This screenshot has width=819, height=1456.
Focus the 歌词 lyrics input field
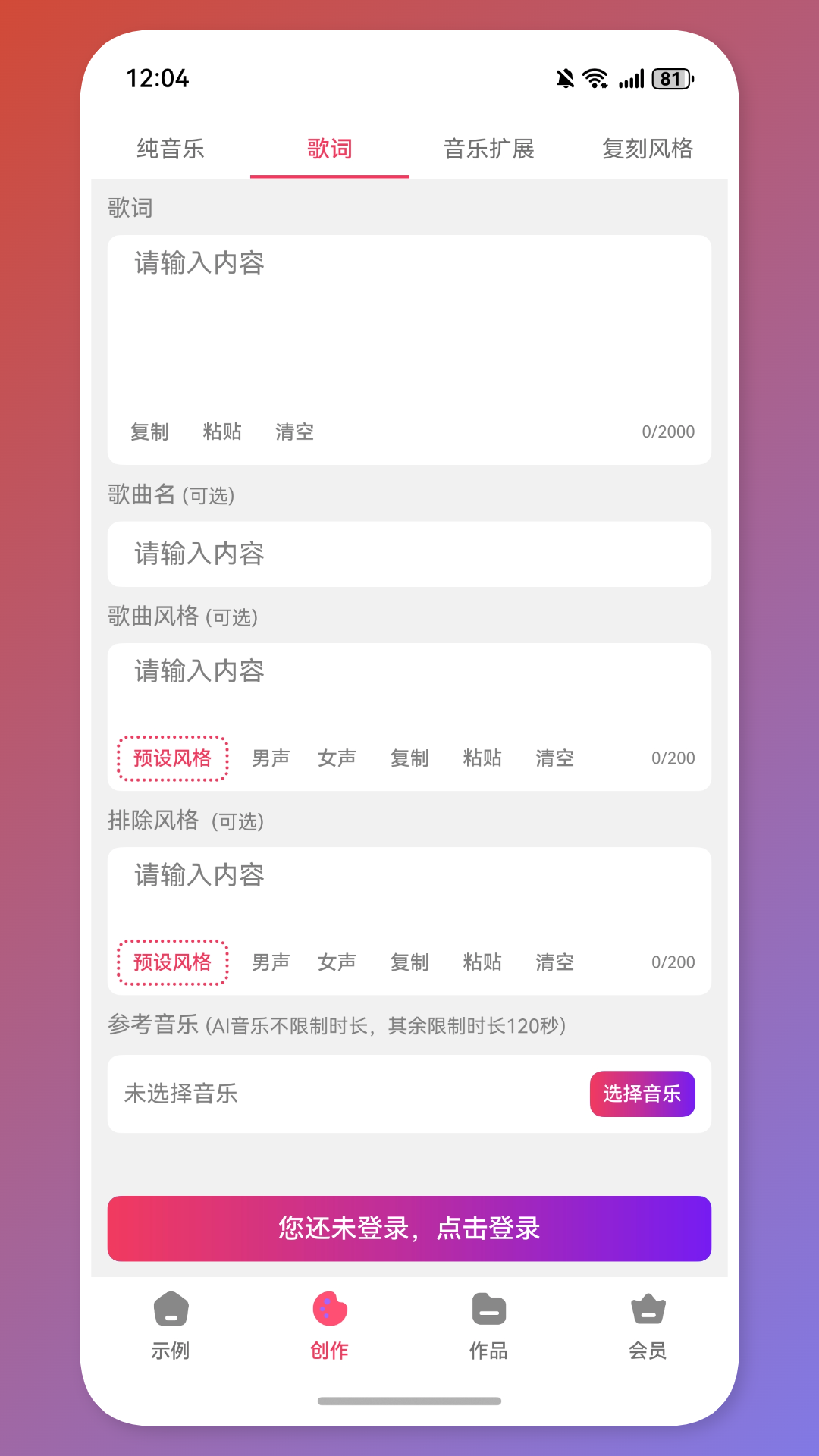(409, 326)
